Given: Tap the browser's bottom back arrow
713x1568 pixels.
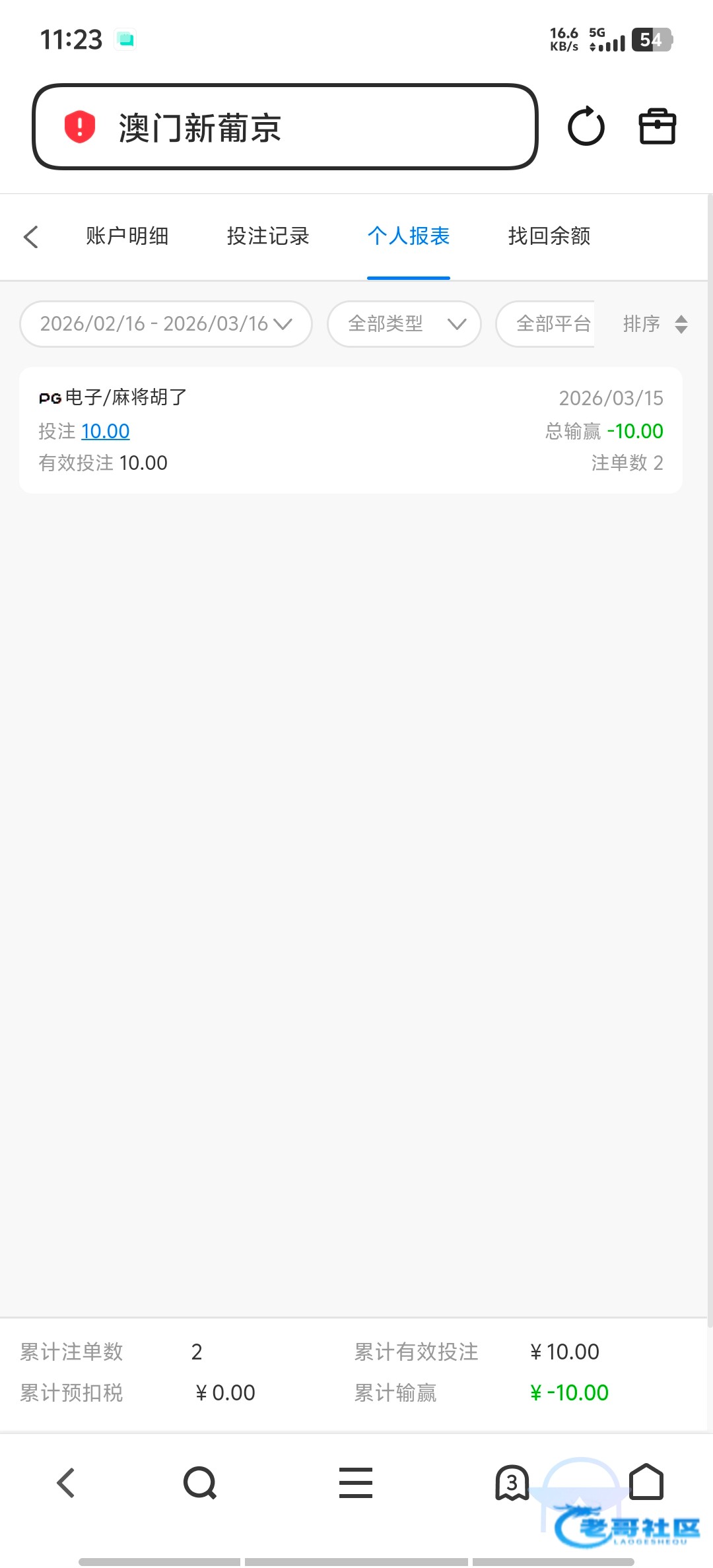Looking at the screenshot, I should point(66,1483).
